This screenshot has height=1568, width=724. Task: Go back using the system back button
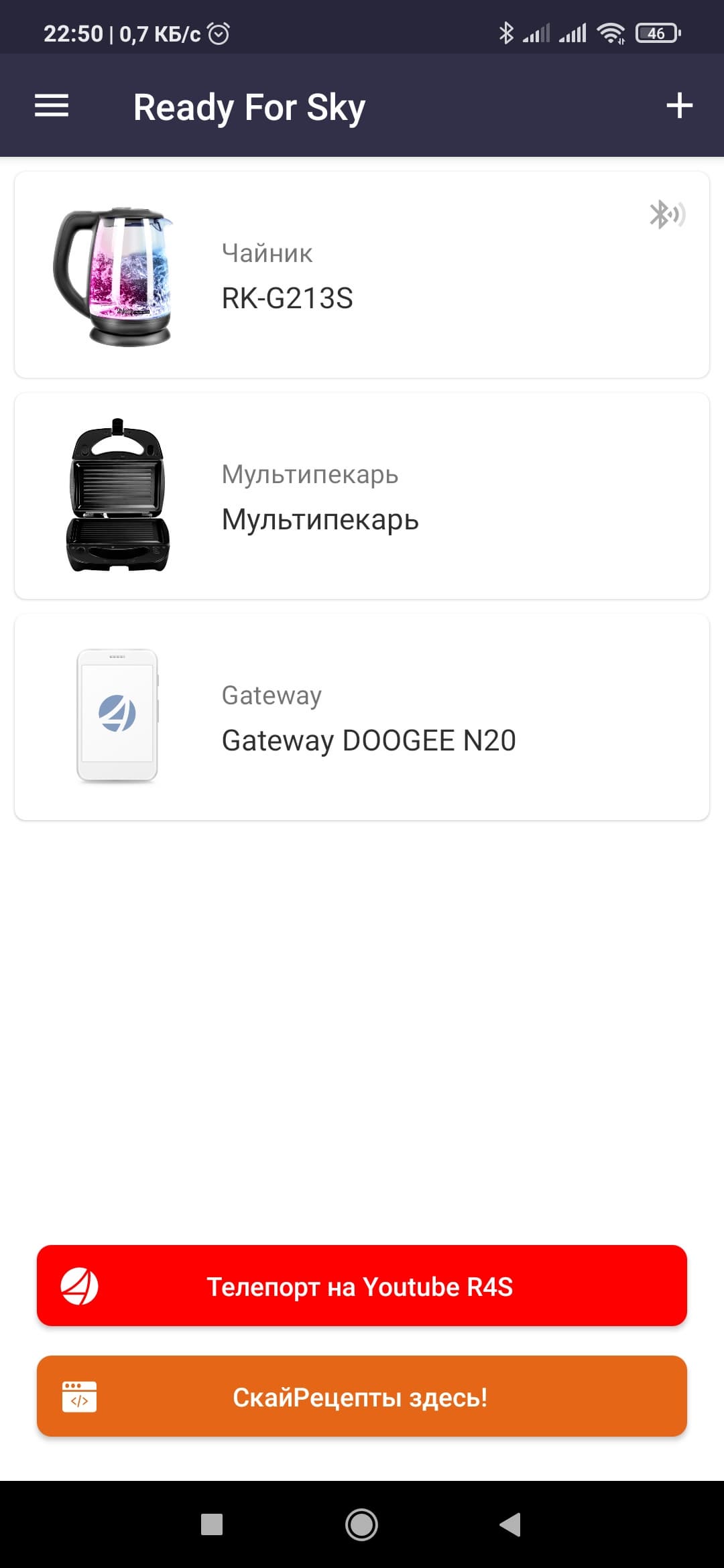point(510,1524)
